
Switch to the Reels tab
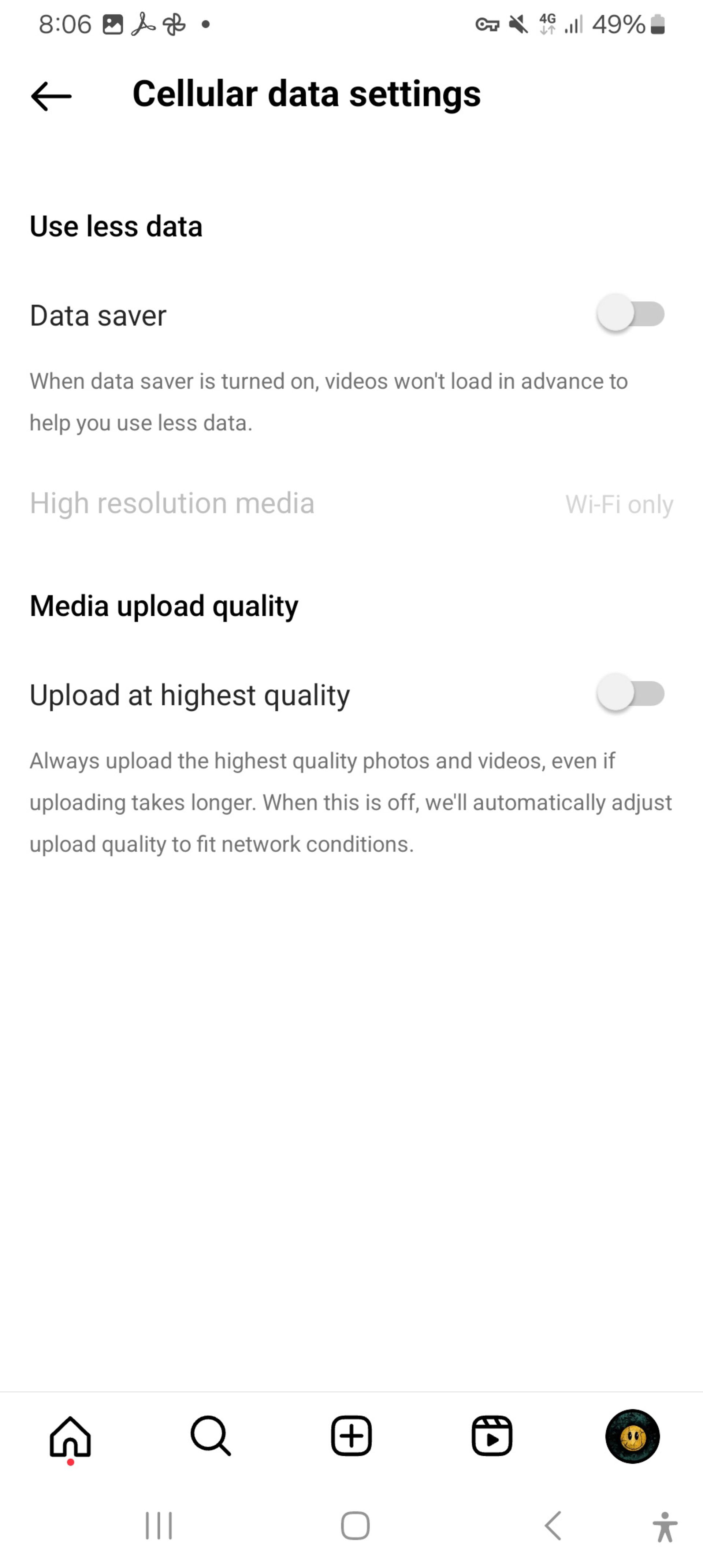click(492, 1437)
